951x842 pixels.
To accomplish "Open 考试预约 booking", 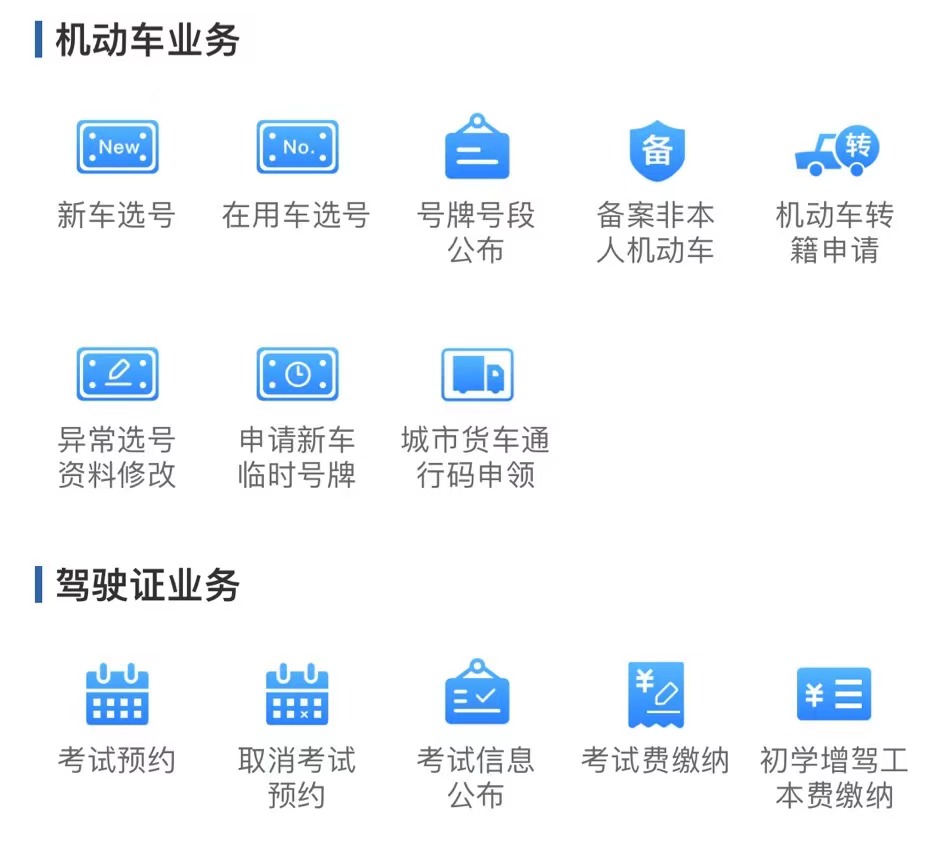I will click(x=117, y=695).
